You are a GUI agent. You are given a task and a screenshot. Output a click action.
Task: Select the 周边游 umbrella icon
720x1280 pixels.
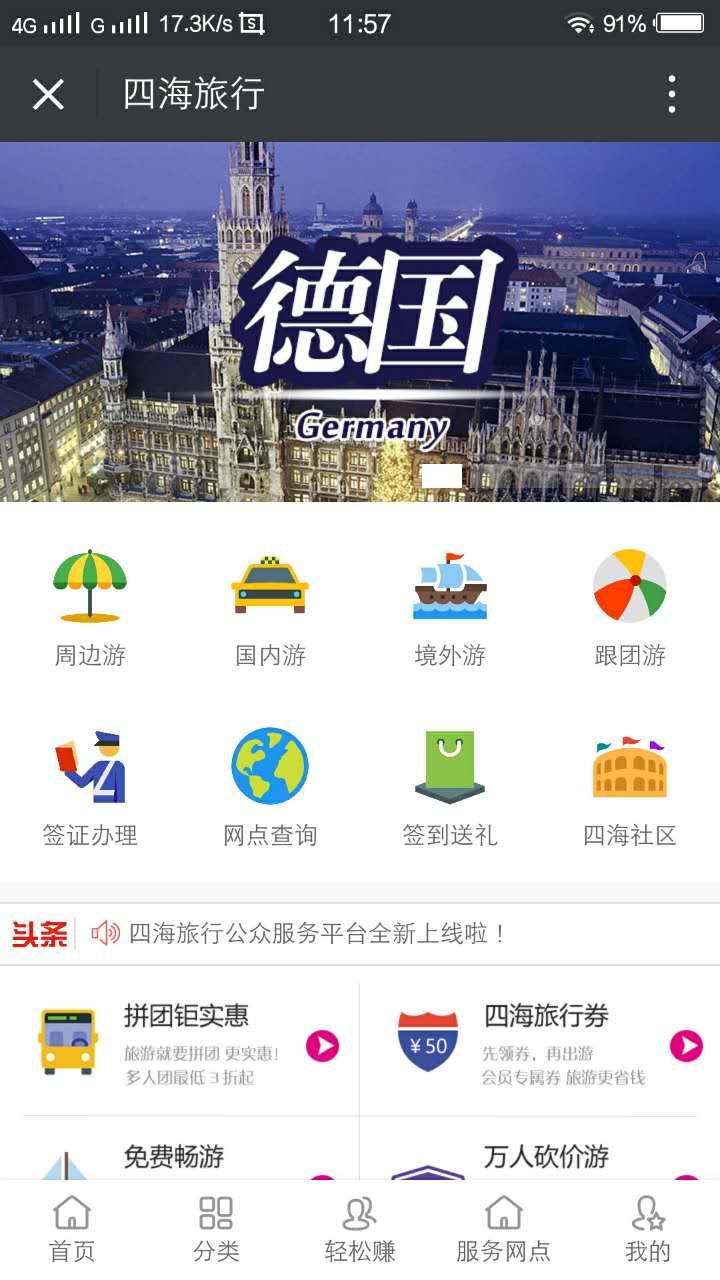[x=90, y=585]
